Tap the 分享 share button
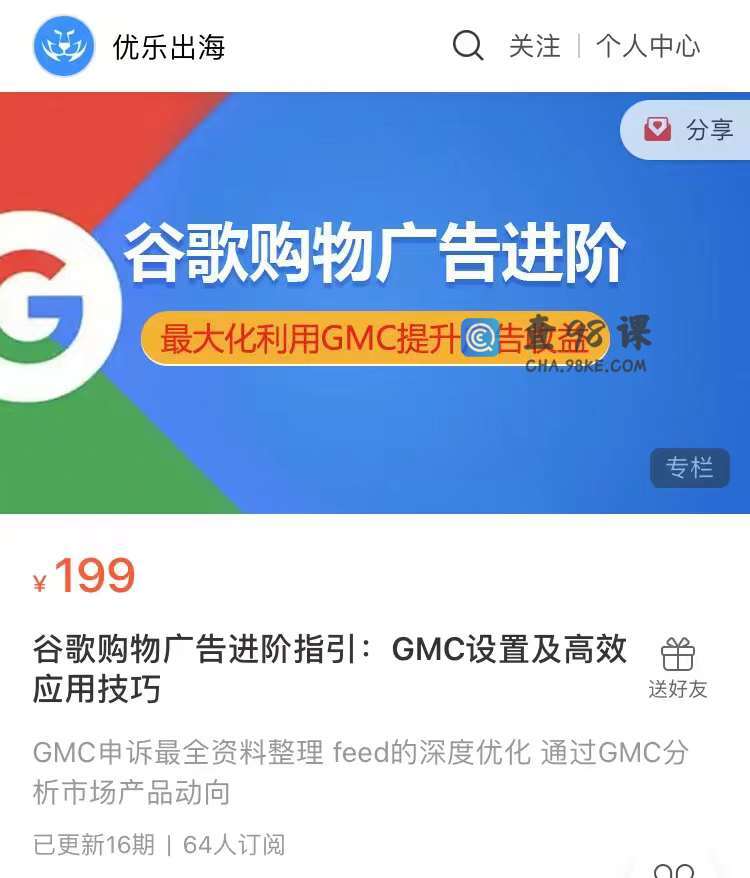 click(690, 130)
